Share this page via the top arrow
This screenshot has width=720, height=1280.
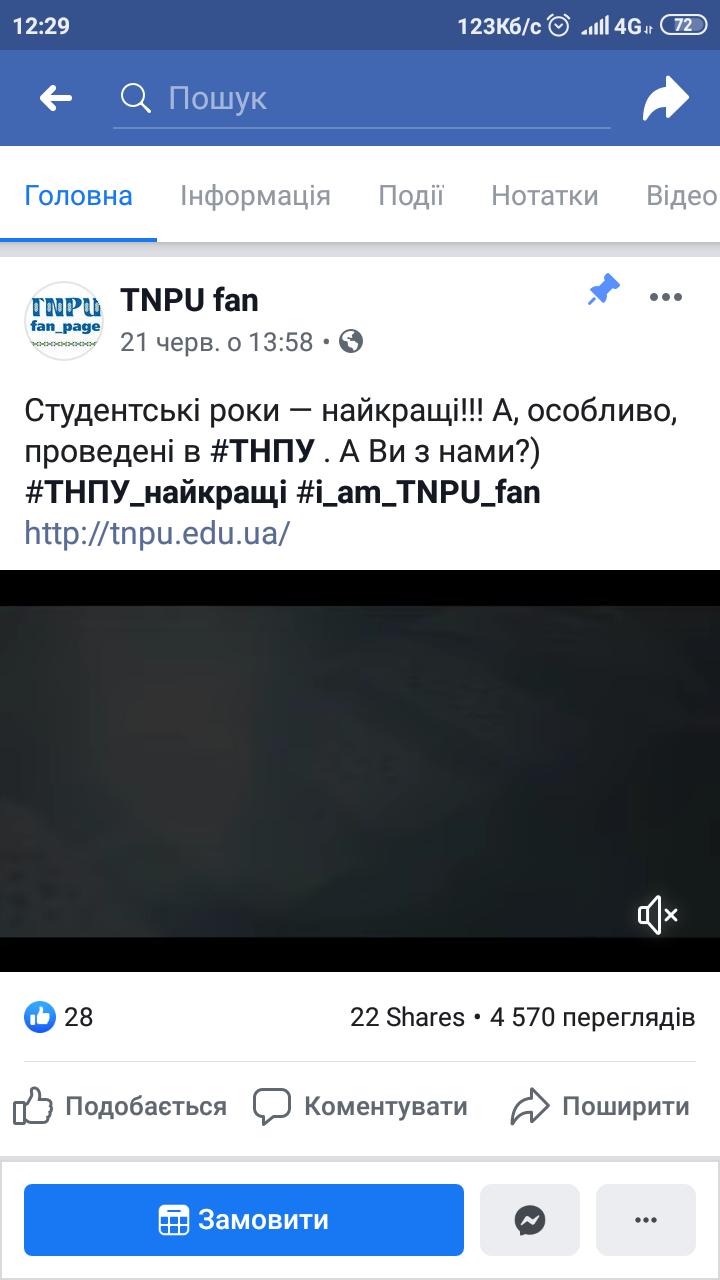(665, 98)
